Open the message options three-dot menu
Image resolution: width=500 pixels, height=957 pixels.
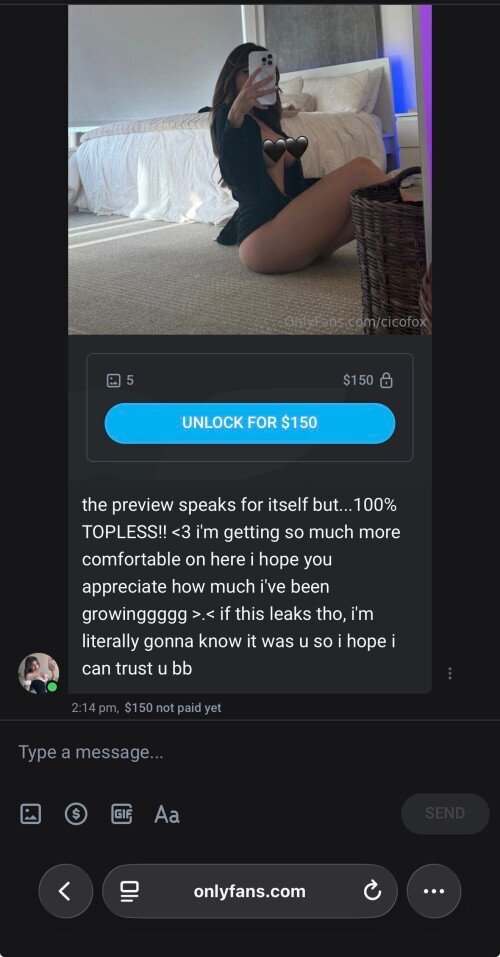tap(450, 673)
